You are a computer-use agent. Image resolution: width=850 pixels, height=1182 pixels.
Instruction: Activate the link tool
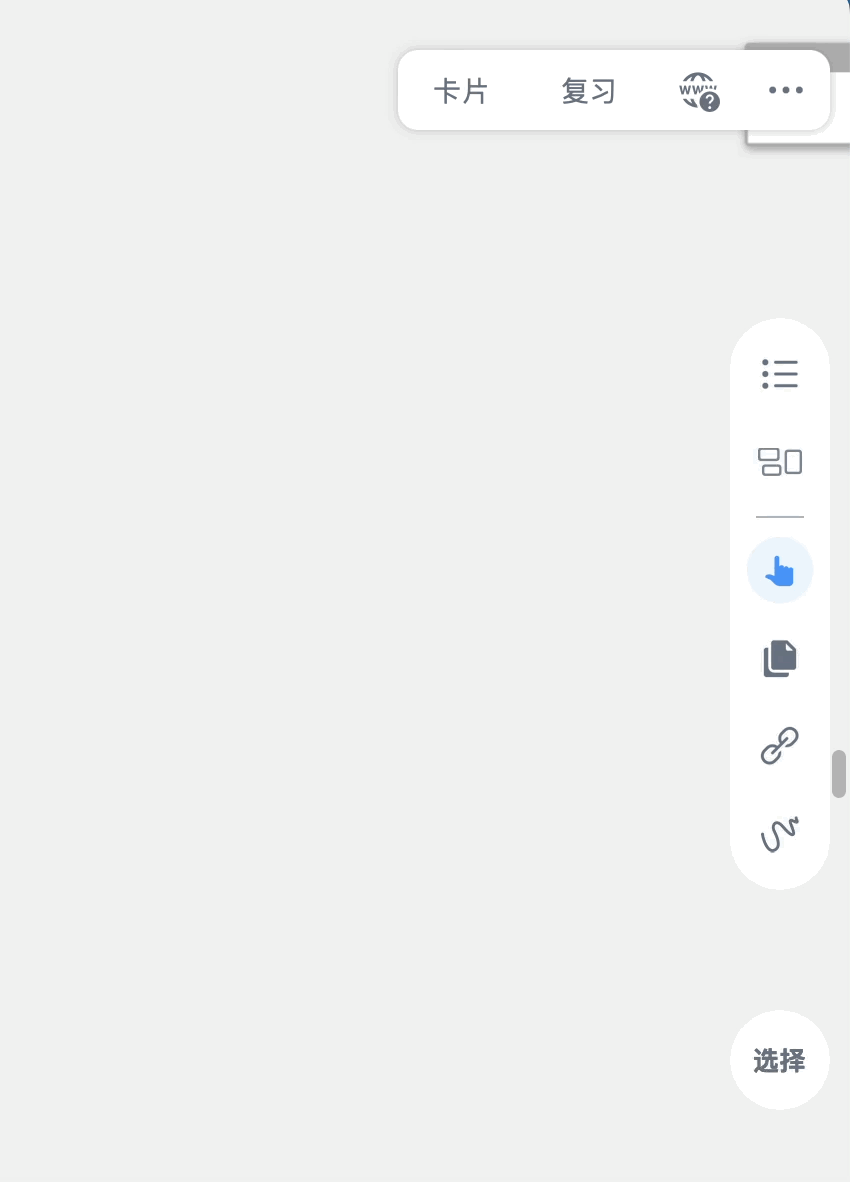780,746
